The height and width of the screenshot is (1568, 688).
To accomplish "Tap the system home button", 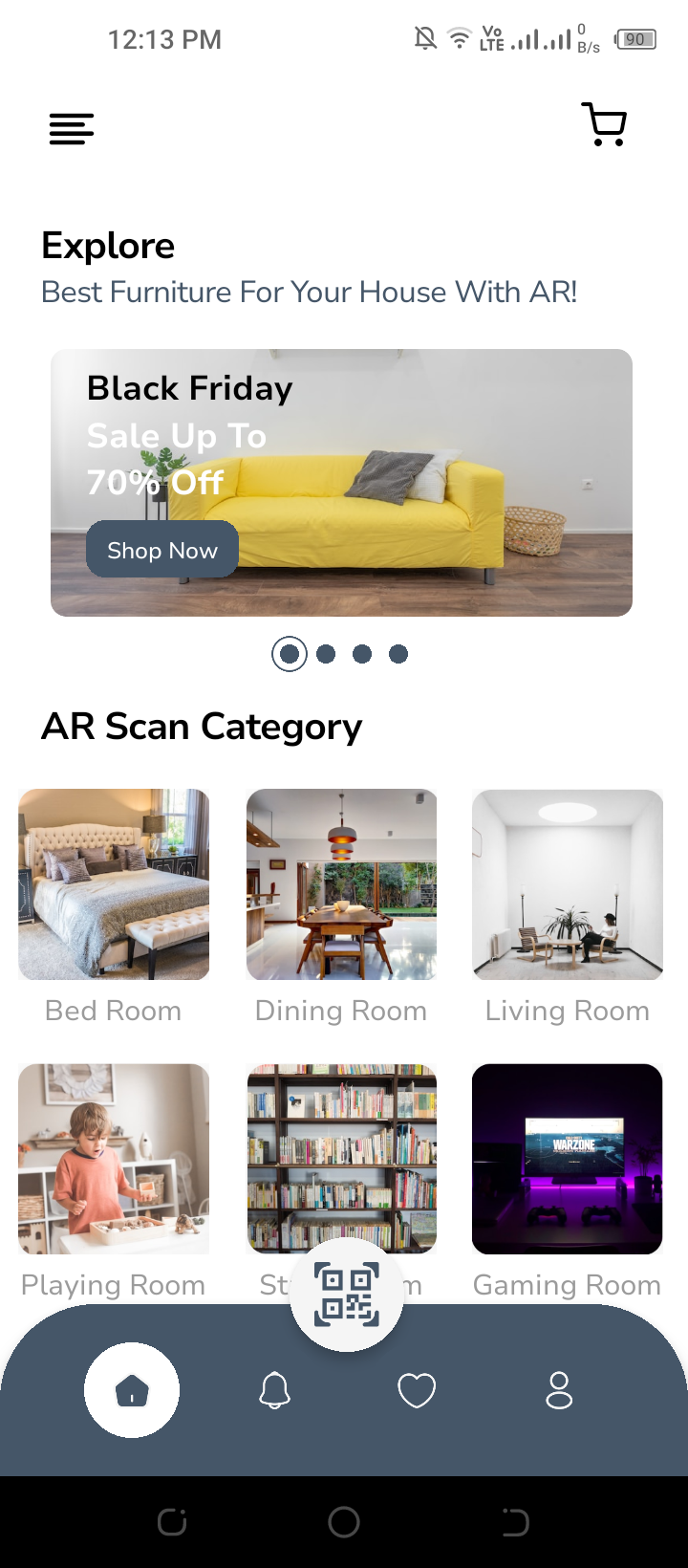I will 344,1521.
